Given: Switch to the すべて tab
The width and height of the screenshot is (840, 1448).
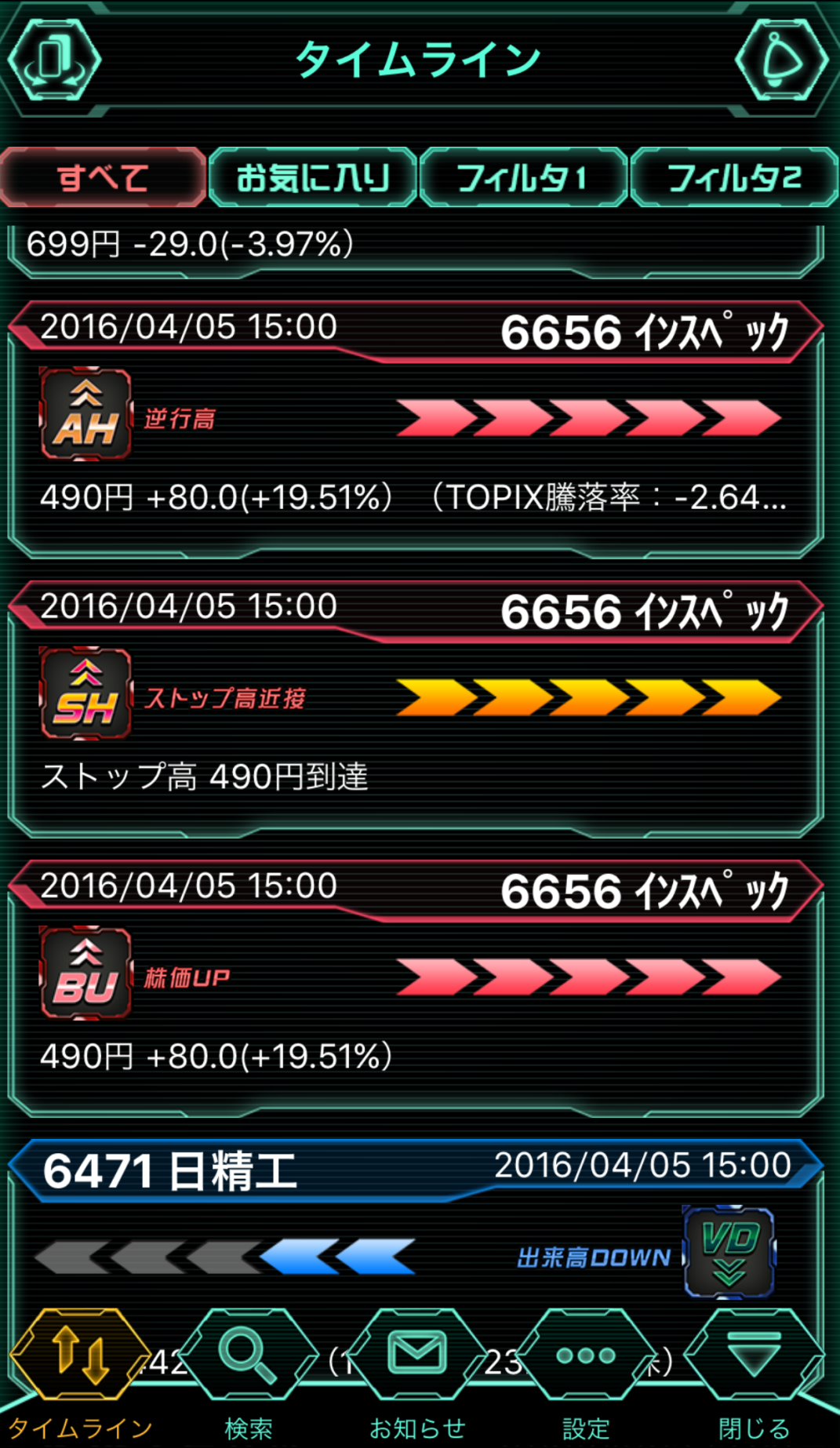Looking at the screenshot, I should click(x=103, y=177).
